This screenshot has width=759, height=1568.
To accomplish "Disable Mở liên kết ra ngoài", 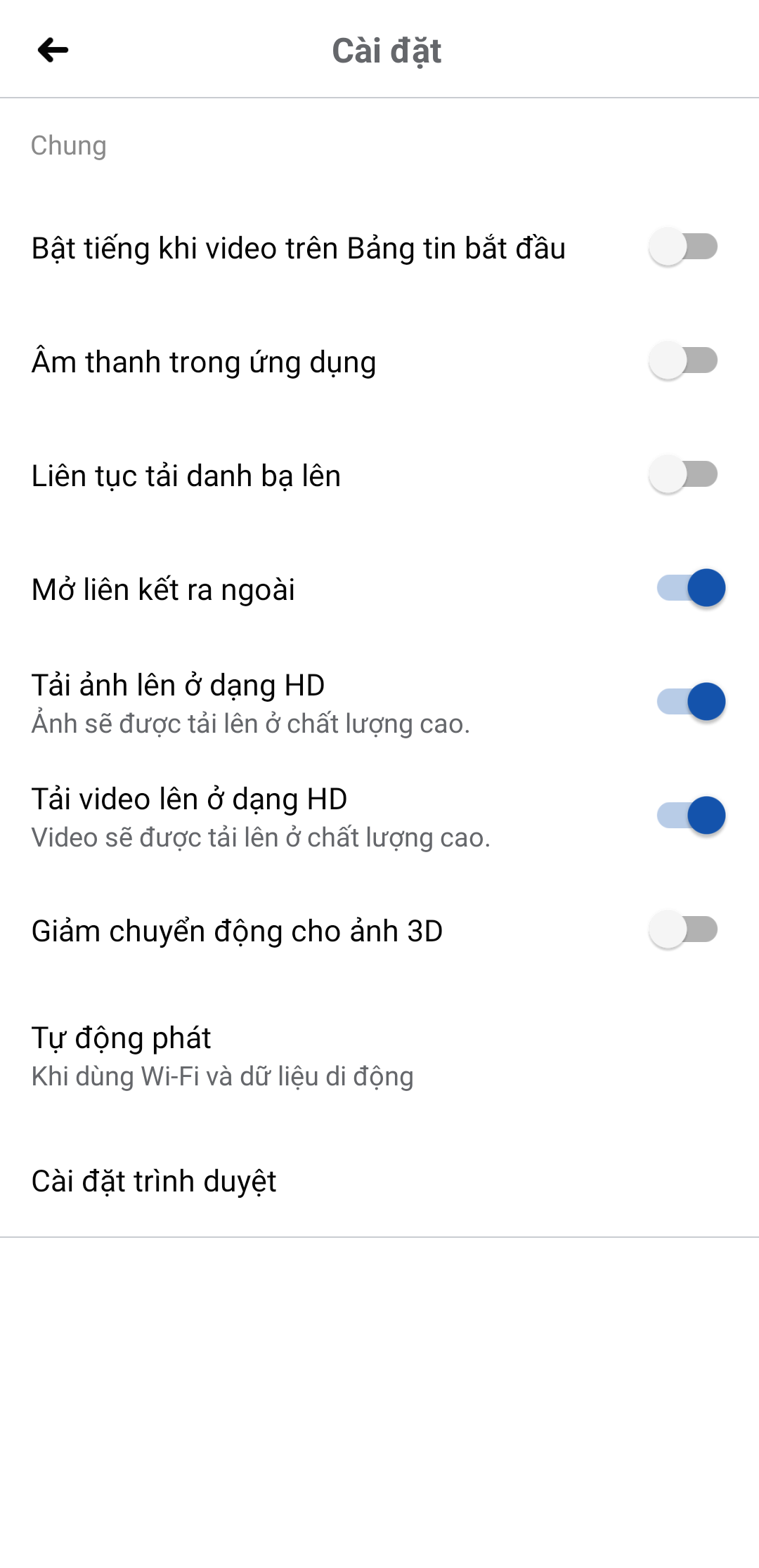I will [x=690, y=589].
